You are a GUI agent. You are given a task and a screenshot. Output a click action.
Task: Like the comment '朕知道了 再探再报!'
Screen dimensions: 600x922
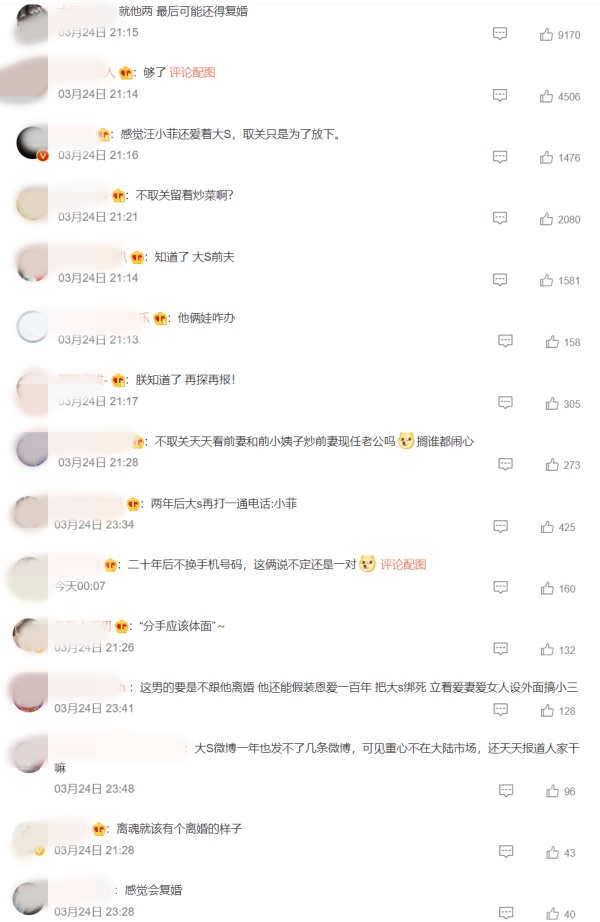(552, 403)
